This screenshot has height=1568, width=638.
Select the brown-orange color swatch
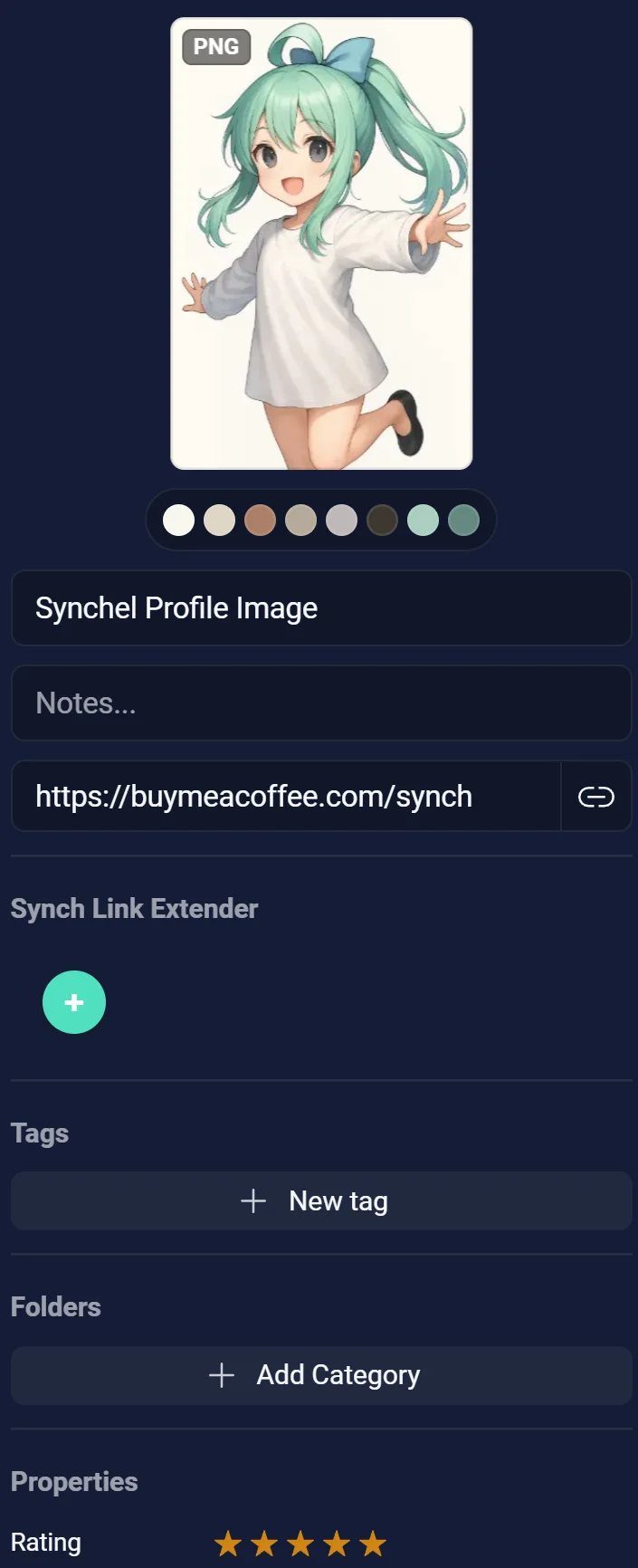(x=260, y=521)
